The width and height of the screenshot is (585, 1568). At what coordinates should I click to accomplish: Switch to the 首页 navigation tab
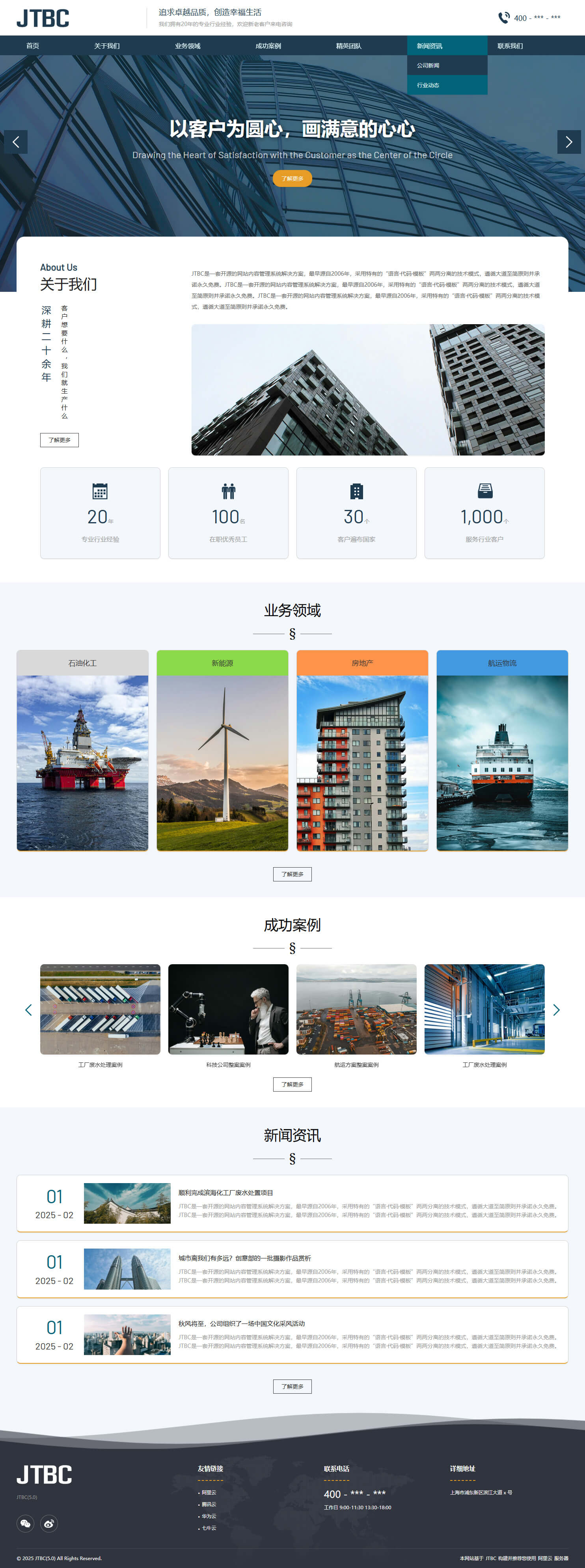click(33, 45)
